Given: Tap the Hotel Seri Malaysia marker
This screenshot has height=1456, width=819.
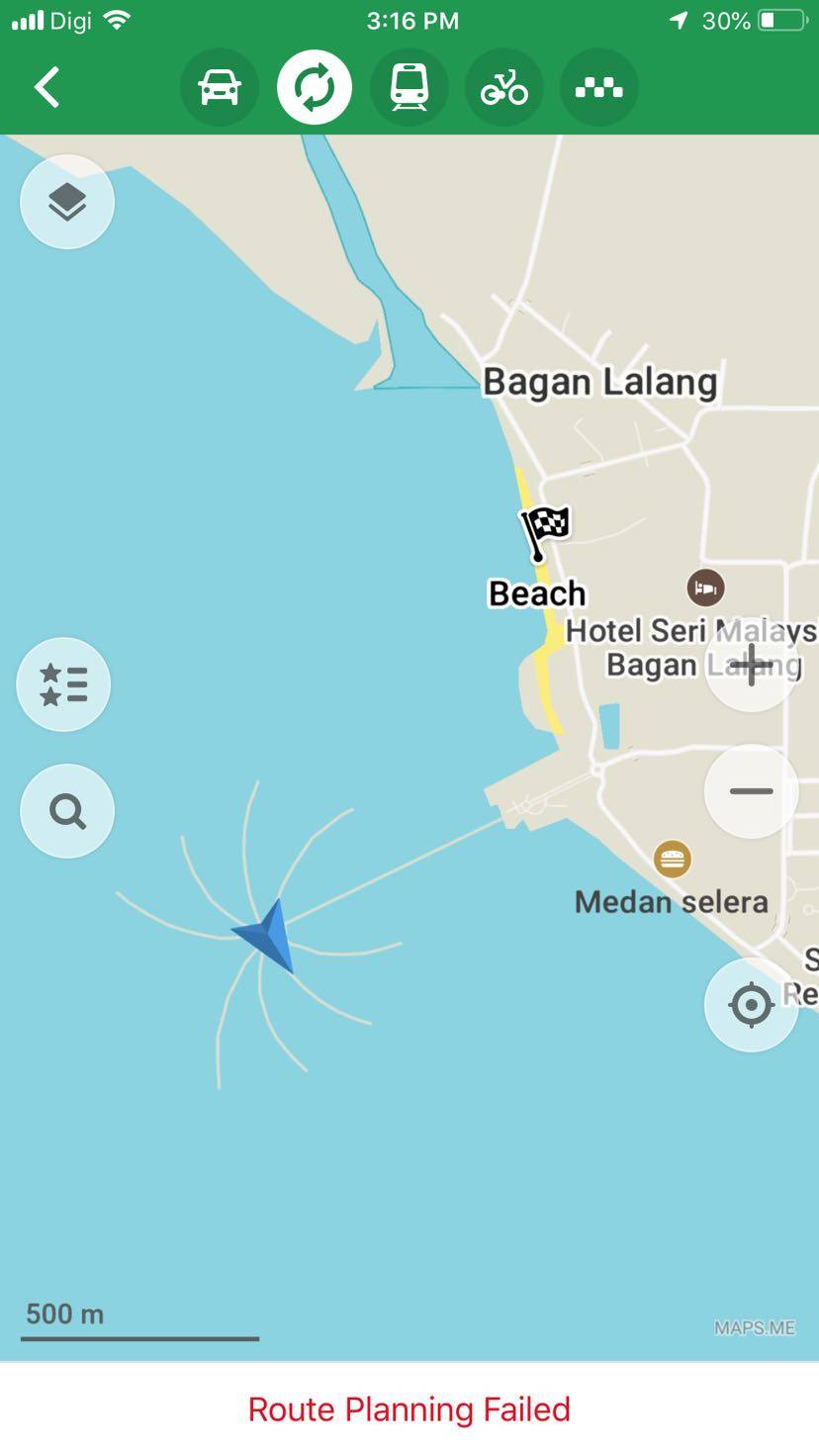Looking at the screenshot, I should (x=705, y=588).
